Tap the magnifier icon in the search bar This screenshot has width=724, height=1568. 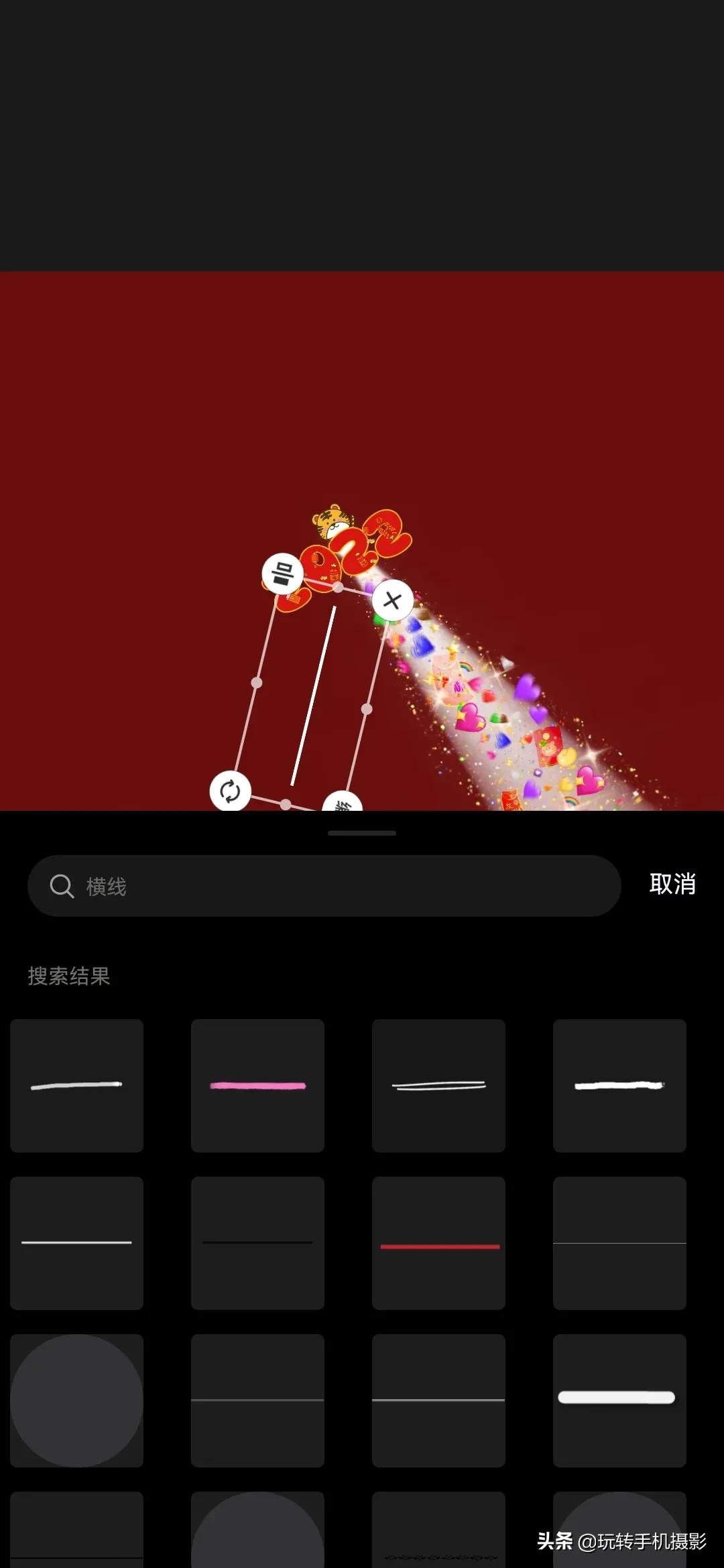(x=61, y=886)
